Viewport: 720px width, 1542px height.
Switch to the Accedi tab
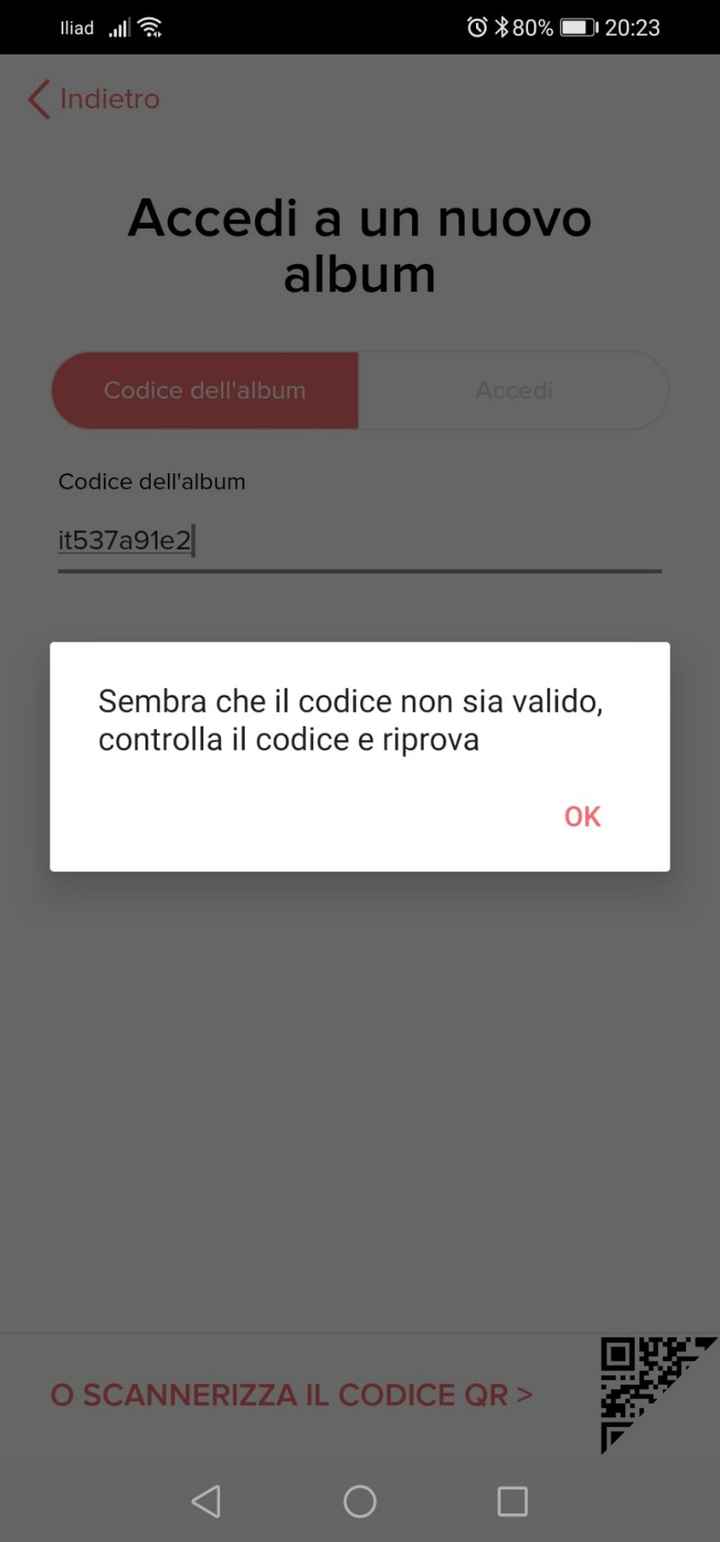[x=513, y=390]
